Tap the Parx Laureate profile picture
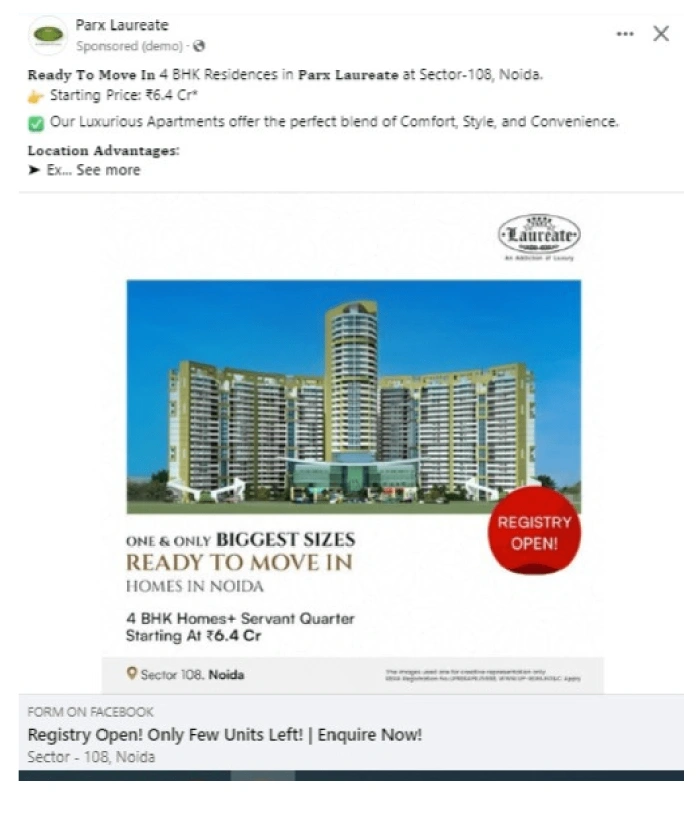 click(48, 35)
